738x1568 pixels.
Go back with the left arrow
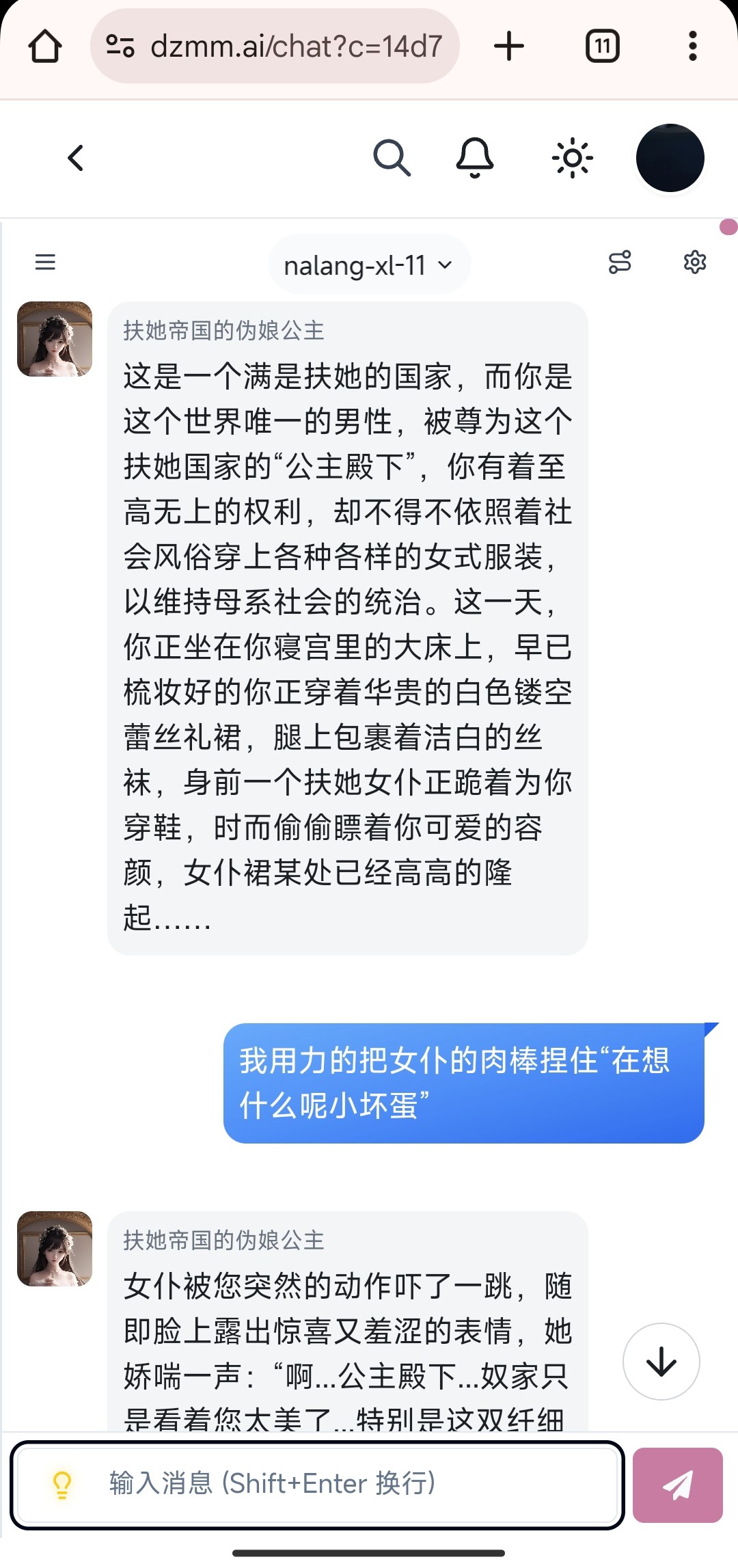click(x=76, y=158)
